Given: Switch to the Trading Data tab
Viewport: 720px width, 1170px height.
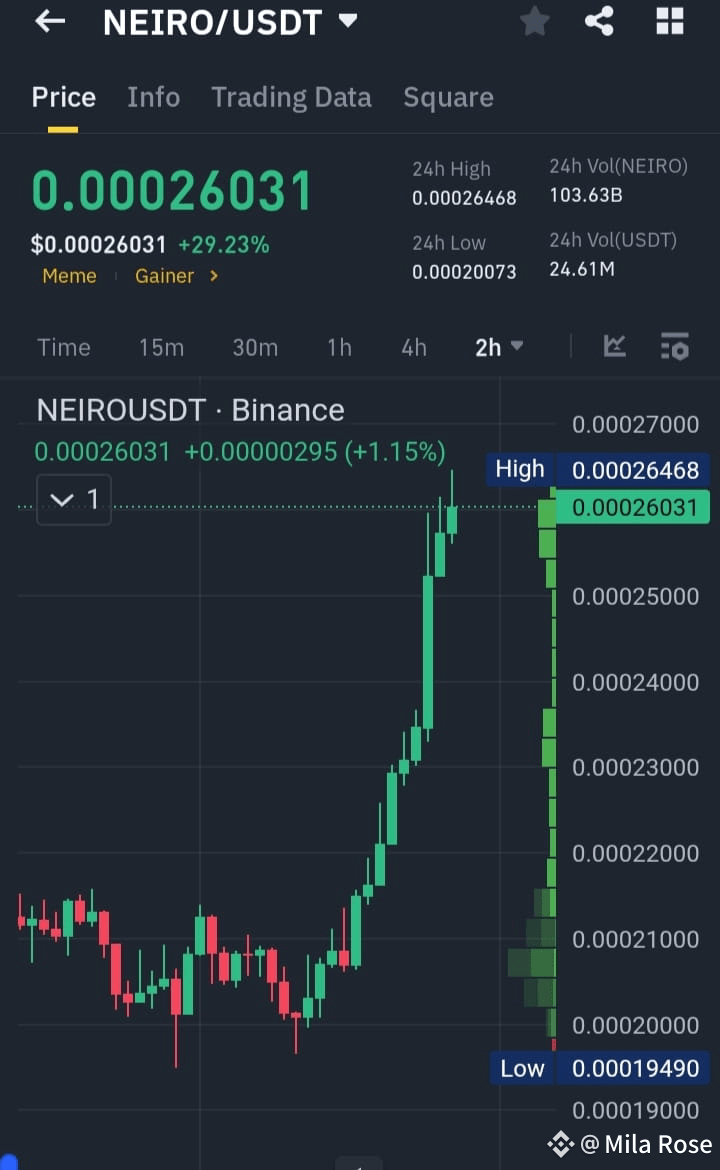Looking at the screenshot, I should [x=291, y=97].
